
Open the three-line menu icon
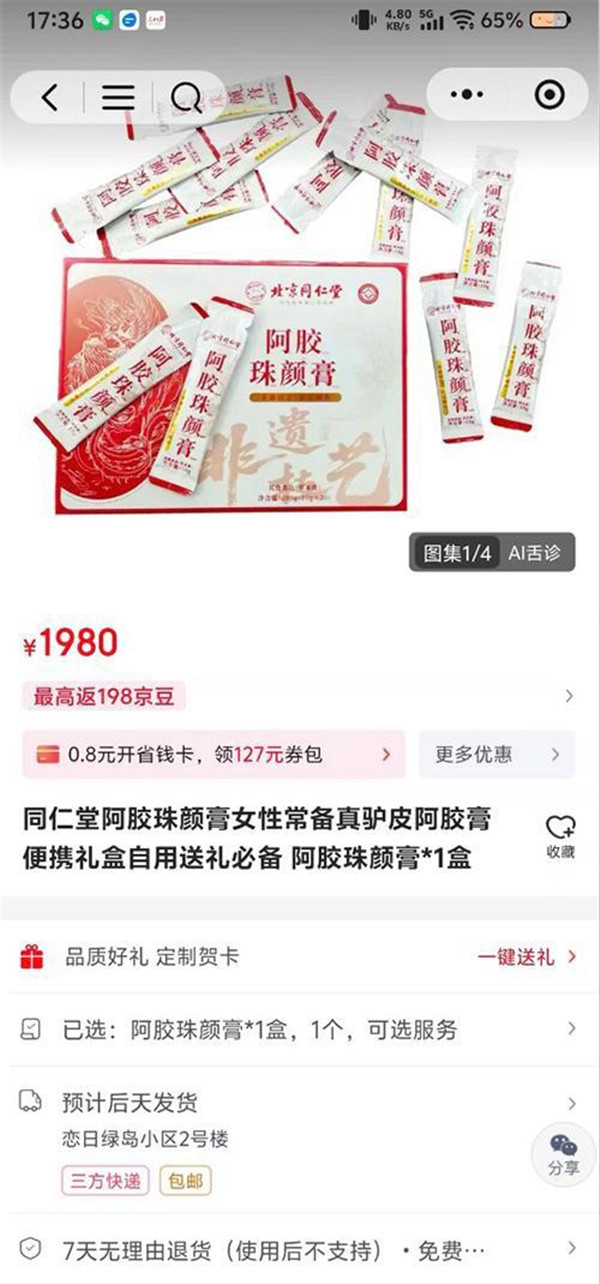point(118,97)
